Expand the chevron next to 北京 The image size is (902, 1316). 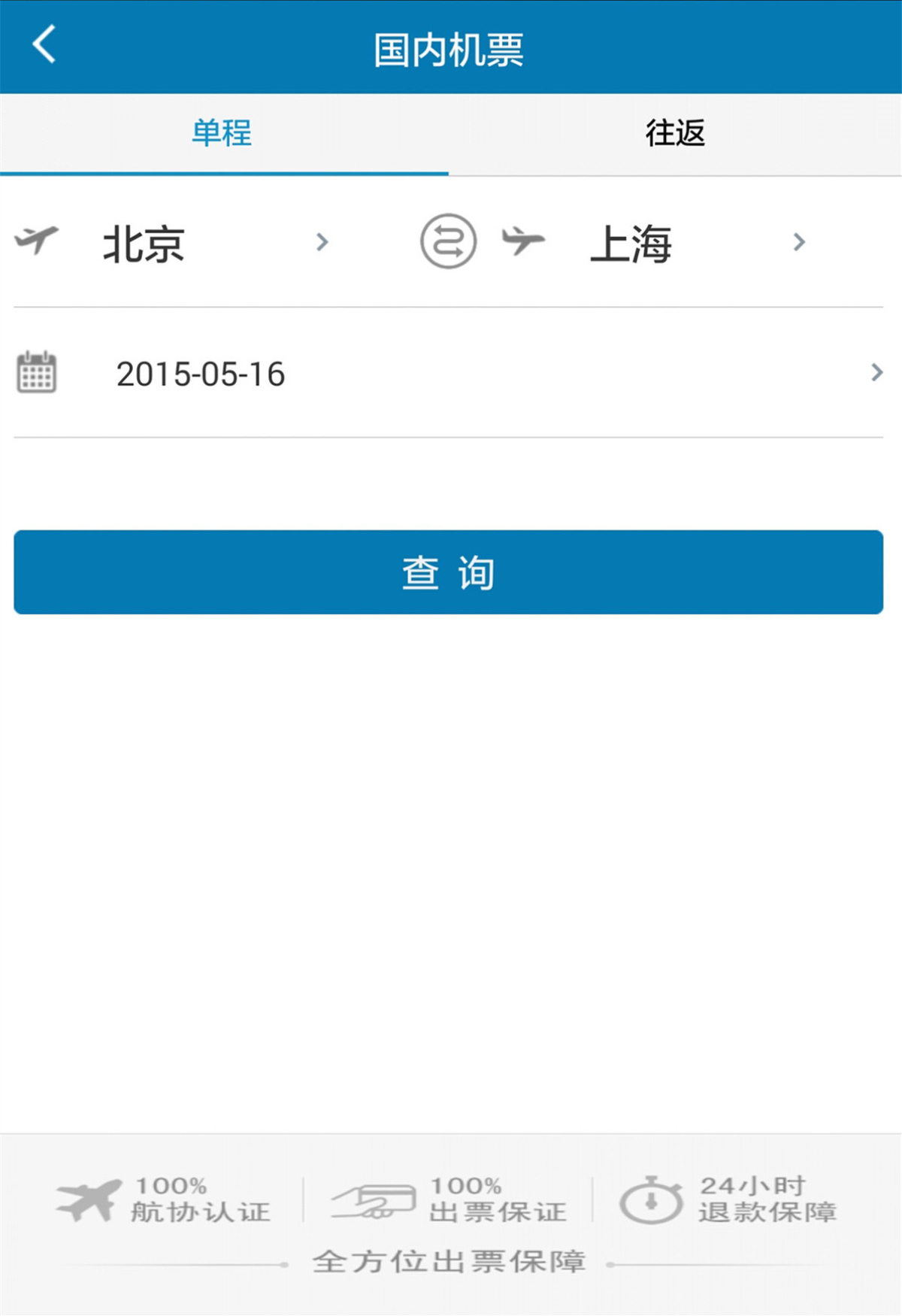tap(322, 242)
